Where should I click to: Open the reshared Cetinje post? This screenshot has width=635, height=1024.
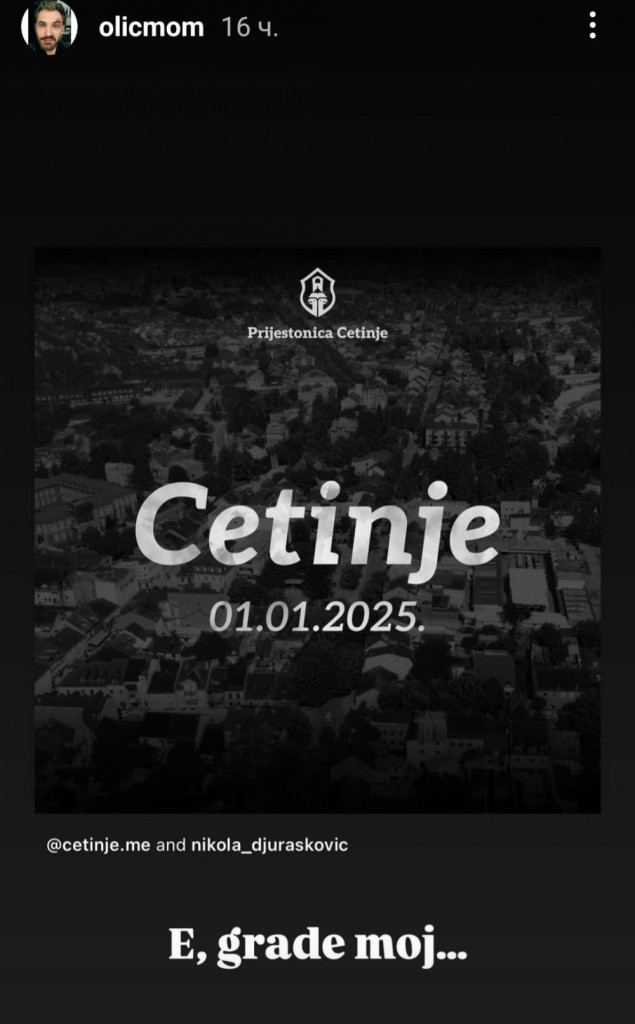pos(317,530)
